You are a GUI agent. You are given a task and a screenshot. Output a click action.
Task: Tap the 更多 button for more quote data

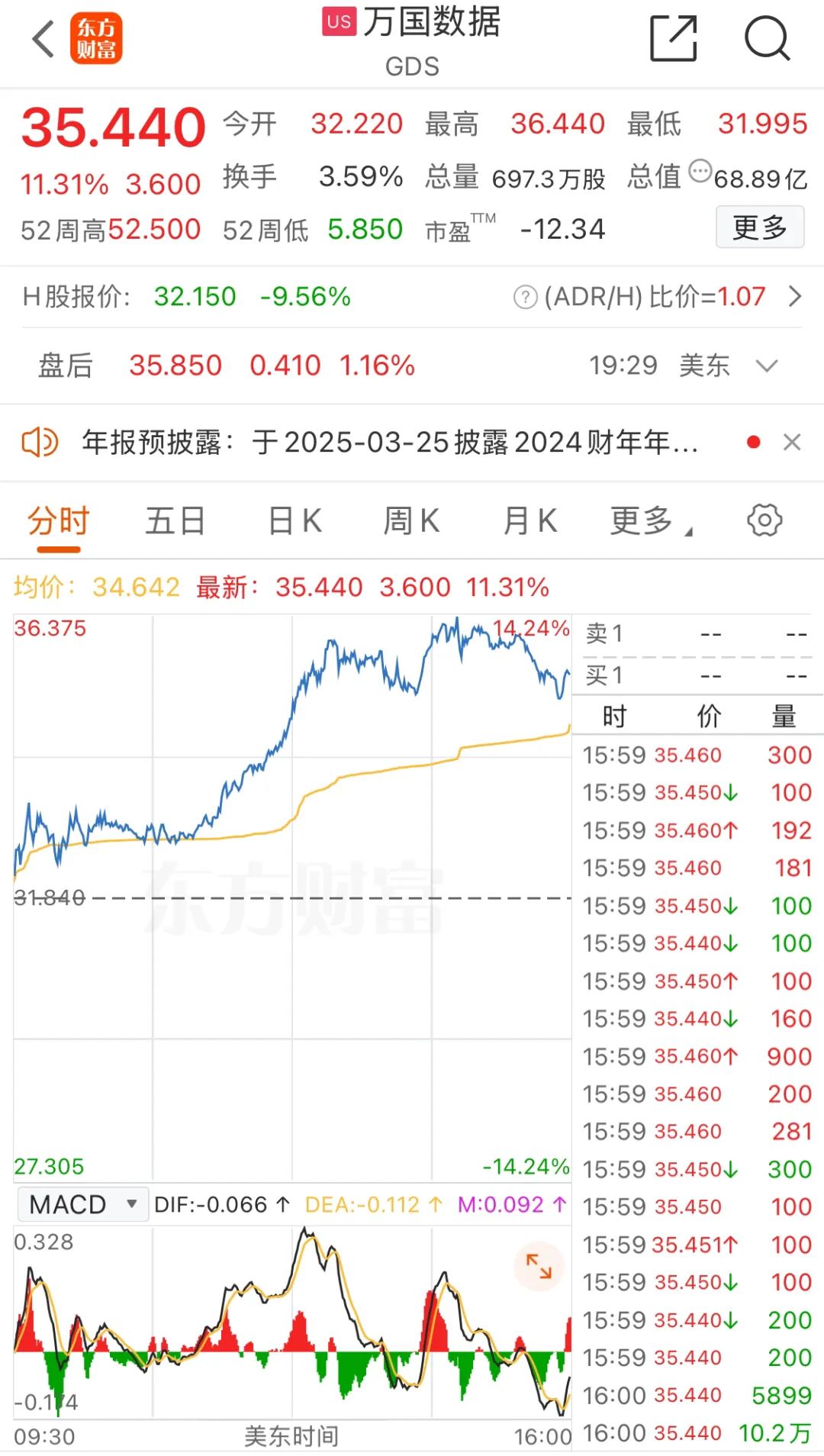pos(759,227)
